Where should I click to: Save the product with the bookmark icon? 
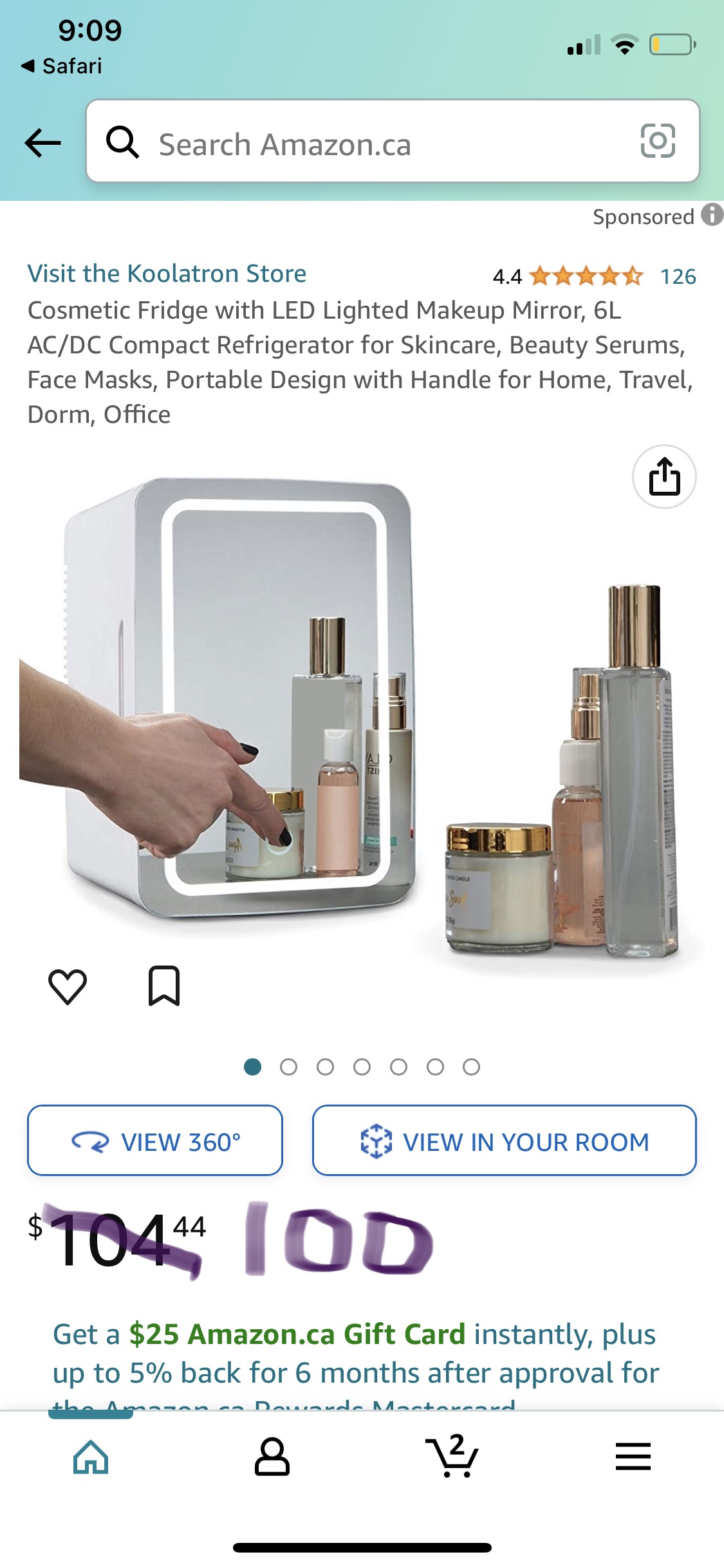pos(164,985)
